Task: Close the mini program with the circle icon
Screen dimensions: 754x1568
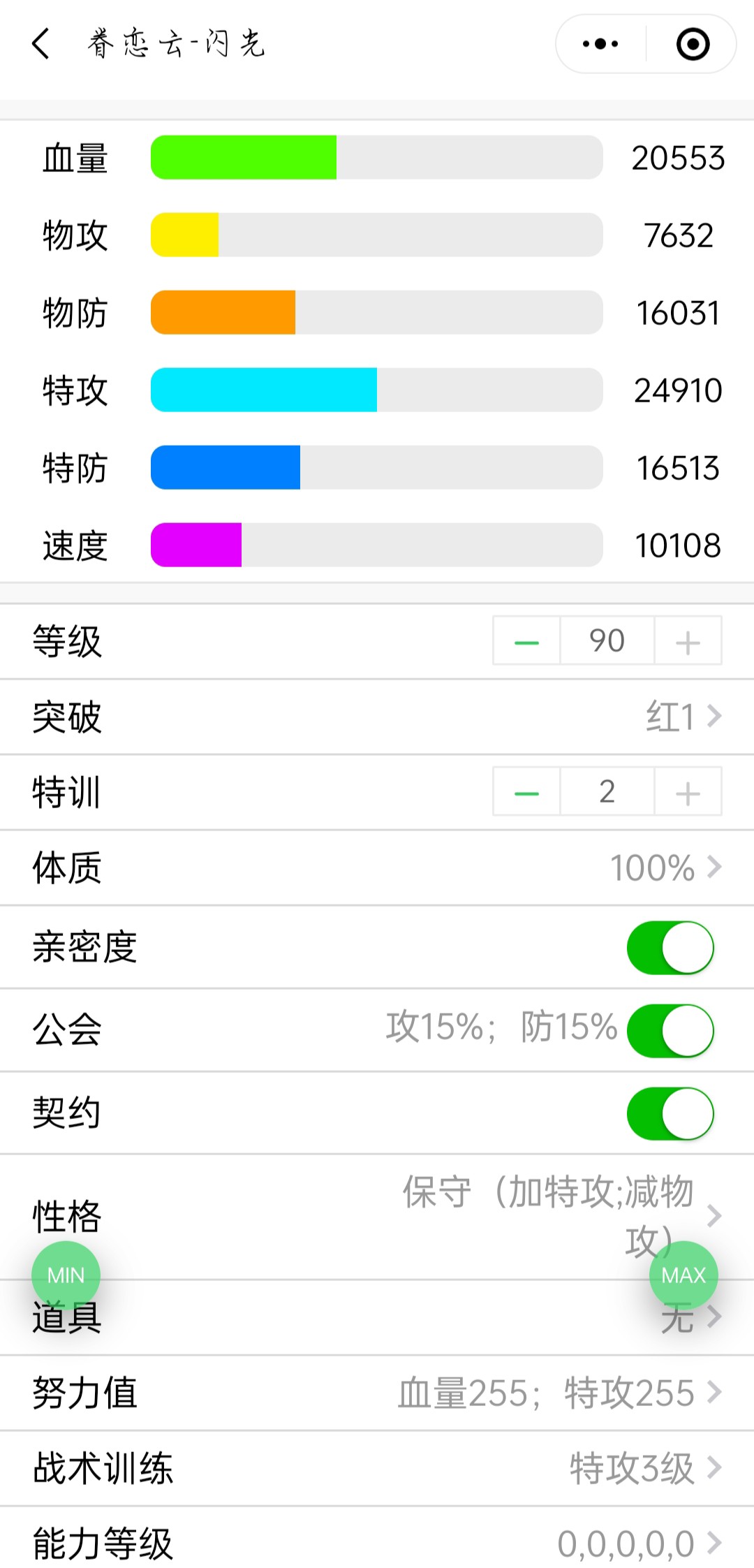Action: [x=693, y=44]
